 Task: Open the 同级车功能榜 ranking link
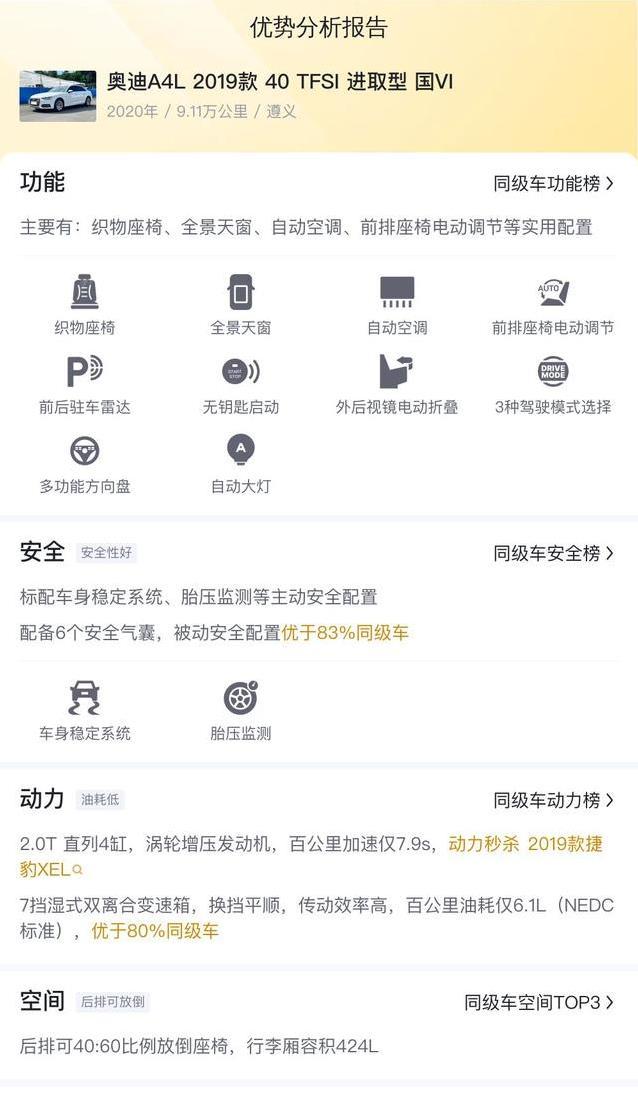point(553,183)
